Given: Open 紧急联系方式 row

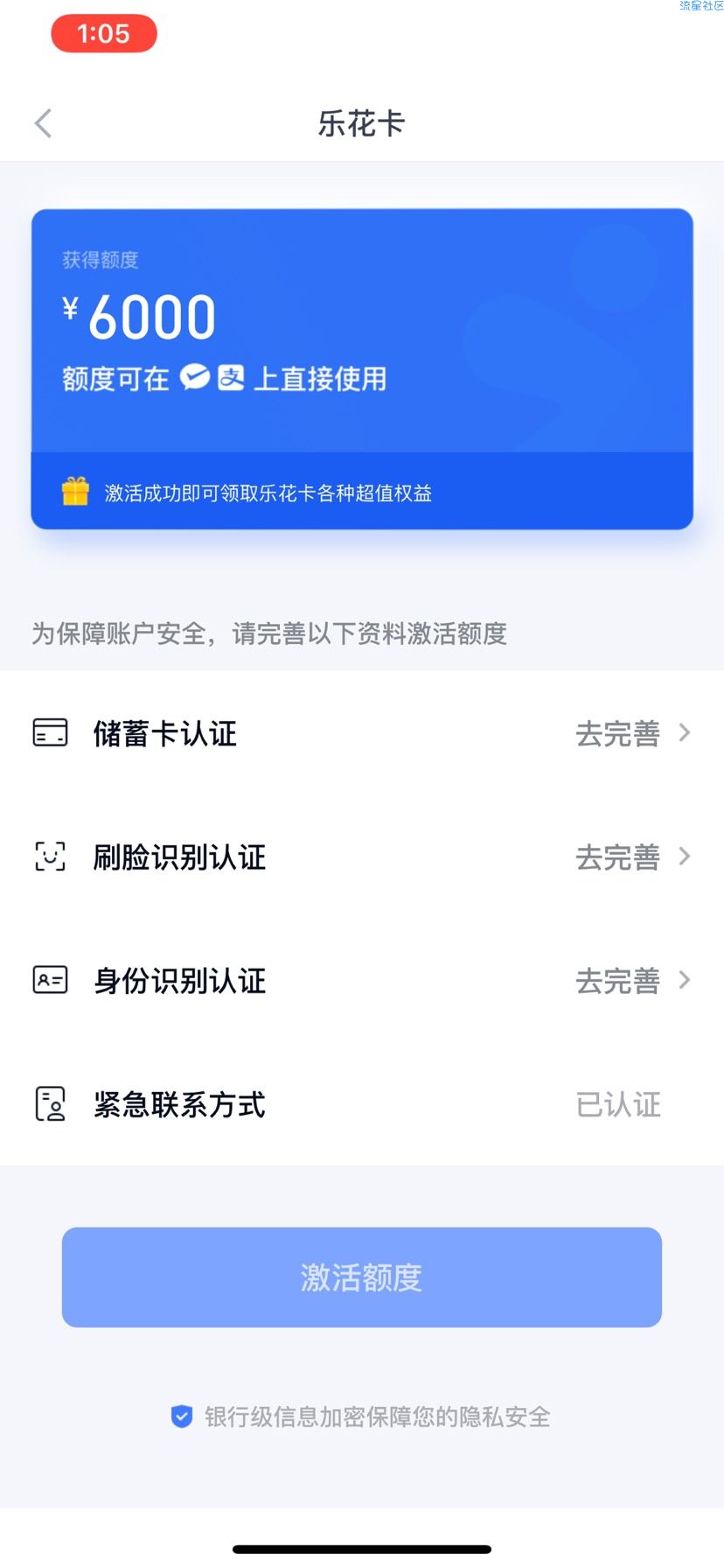Looking at the screenshot, I should [362, 1103].
